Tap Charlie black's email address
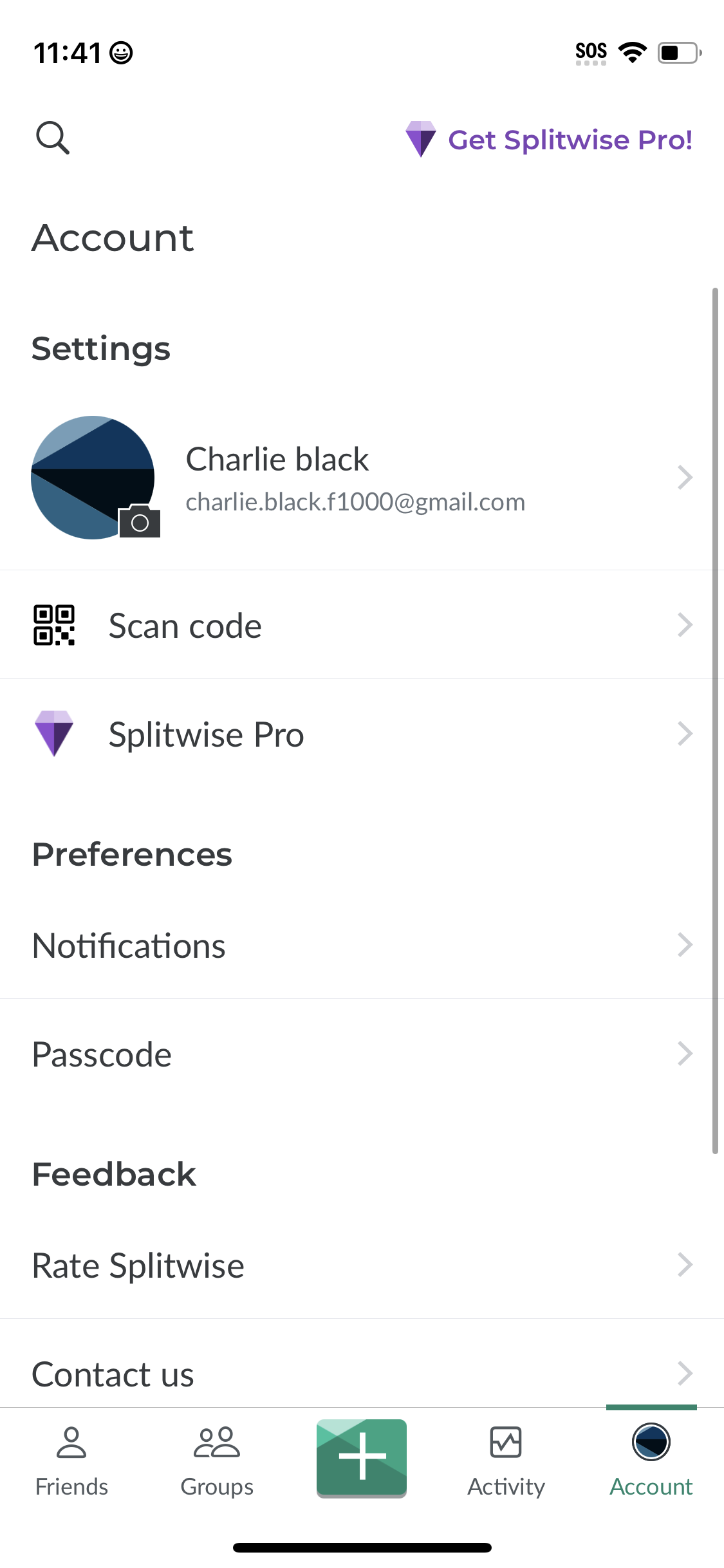 pos(355,501)
